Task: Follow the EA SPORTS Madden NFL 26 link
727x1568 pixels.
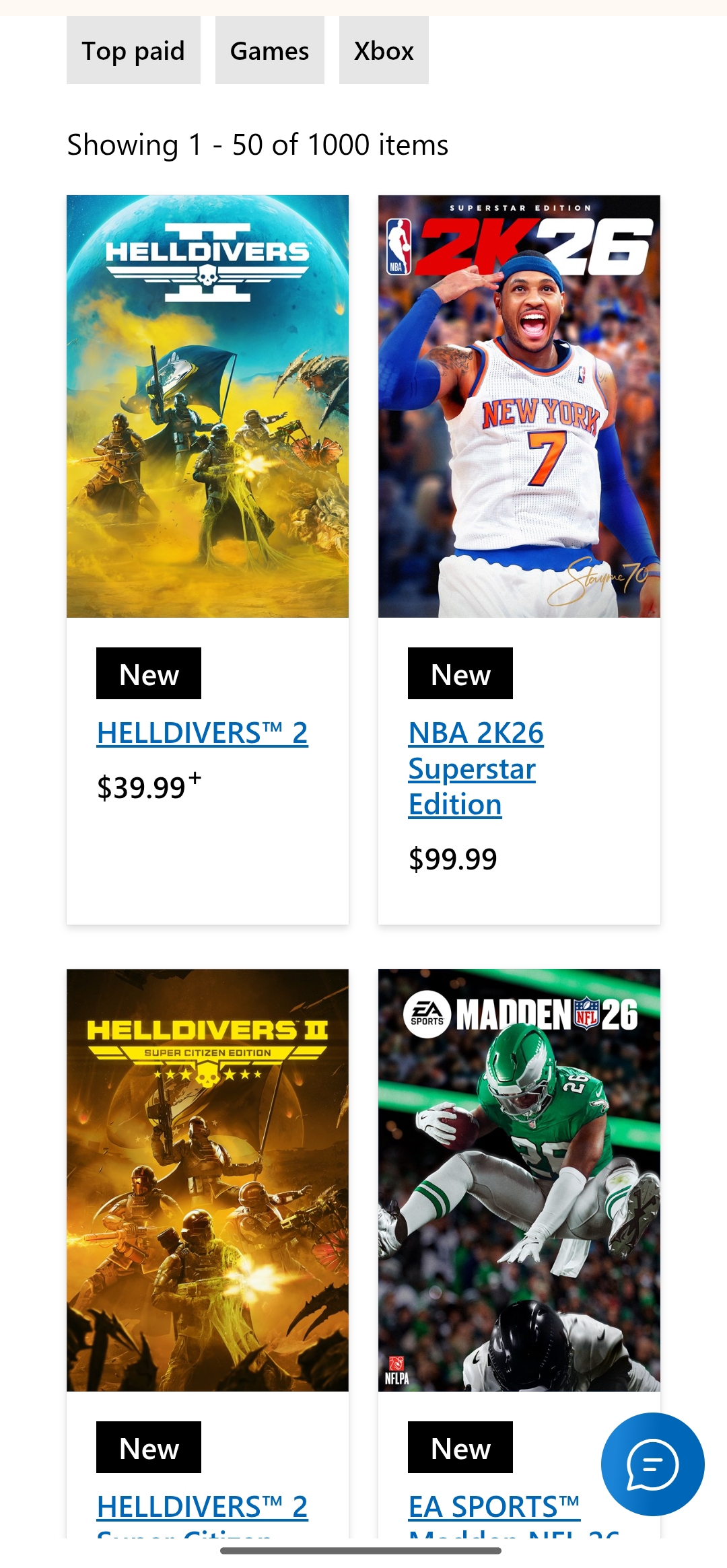Action: [494, 1507]
